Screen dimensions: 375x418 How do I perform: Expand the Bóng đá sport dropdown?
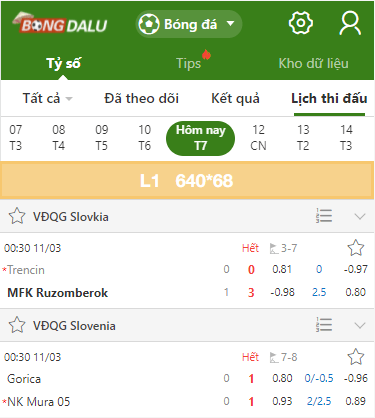point(189,24)
